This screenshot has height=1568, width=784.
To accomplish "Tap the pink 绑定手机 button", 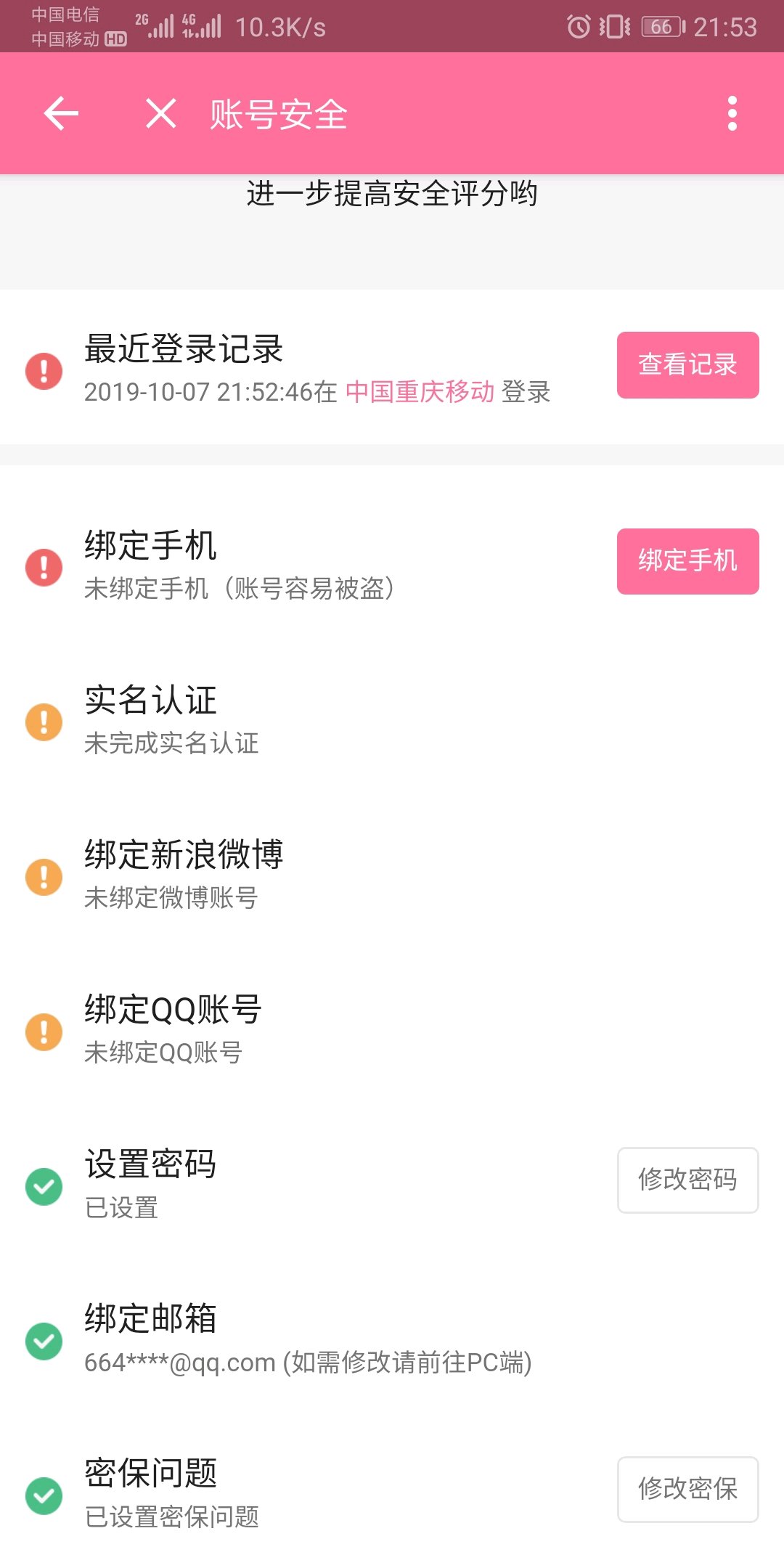I will coord(687,561).
